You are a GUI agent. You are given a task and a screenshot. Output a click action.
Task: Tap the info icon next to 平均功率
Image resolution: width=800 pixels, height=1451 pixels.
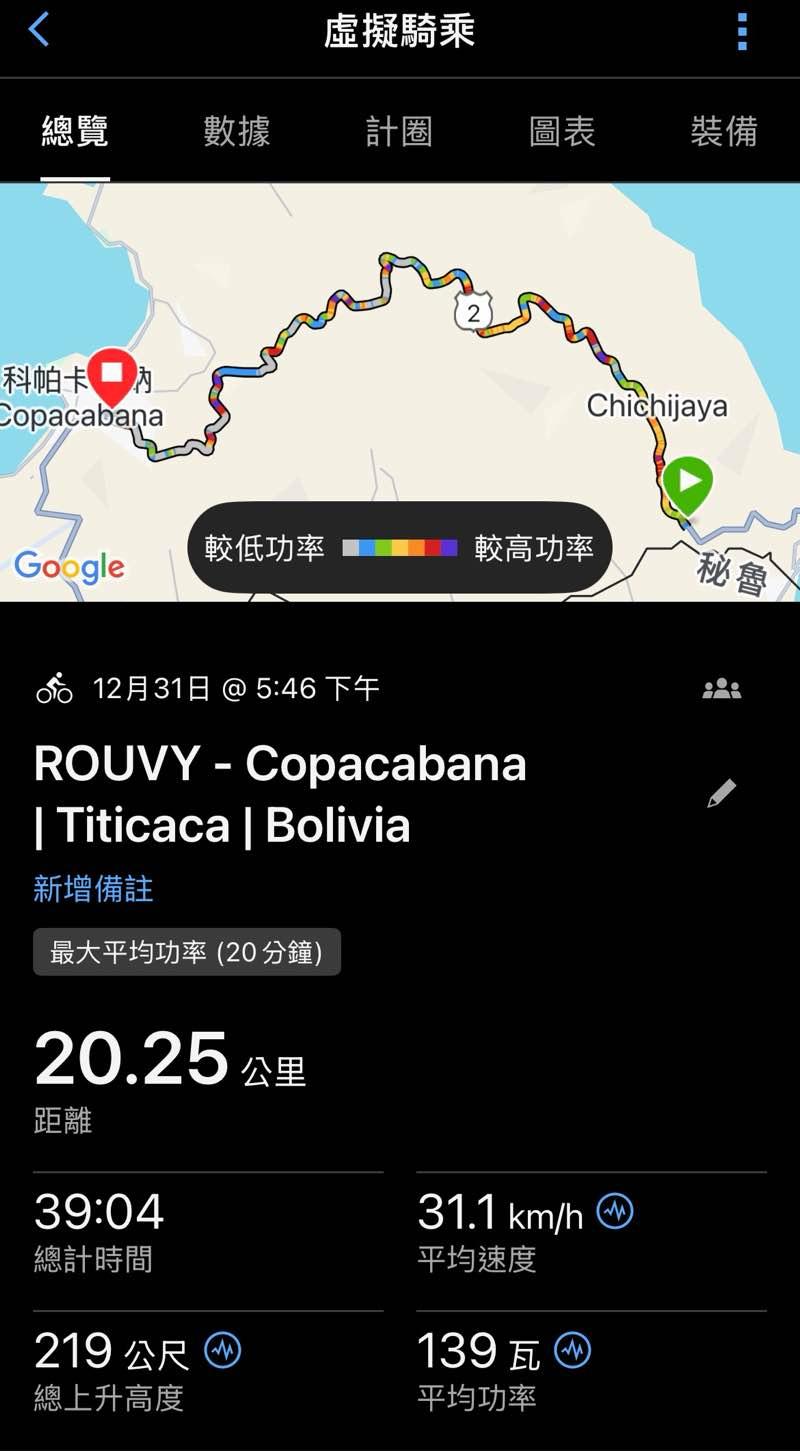pyautogui.click(x=573, y=1351)
